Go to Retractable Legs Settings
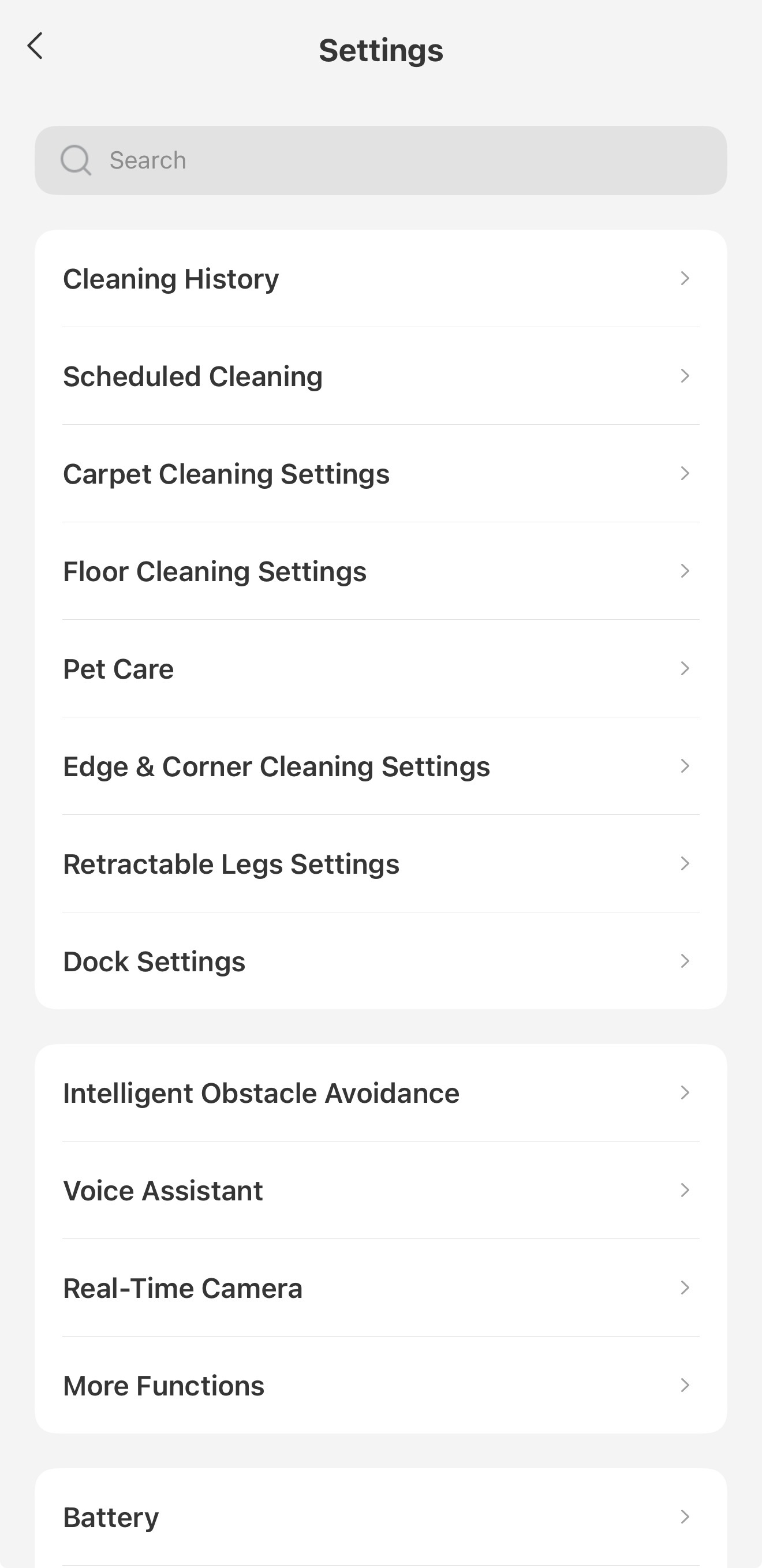This screenshot has height=1568, width=762. point(380,864)
